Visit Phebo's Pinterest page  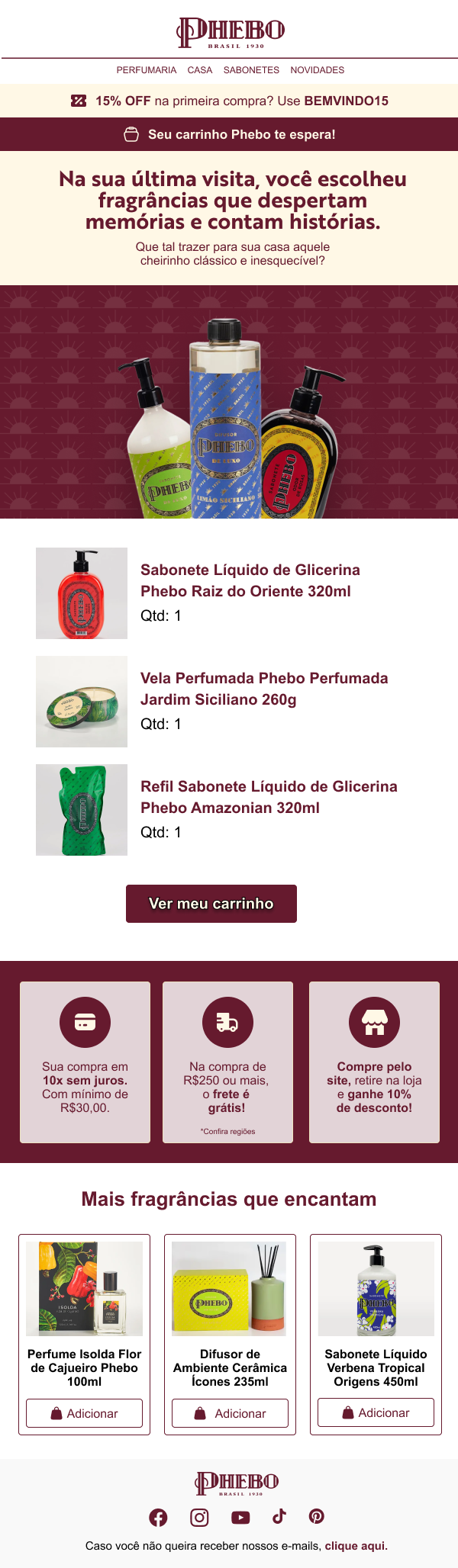click(317, 1516)
